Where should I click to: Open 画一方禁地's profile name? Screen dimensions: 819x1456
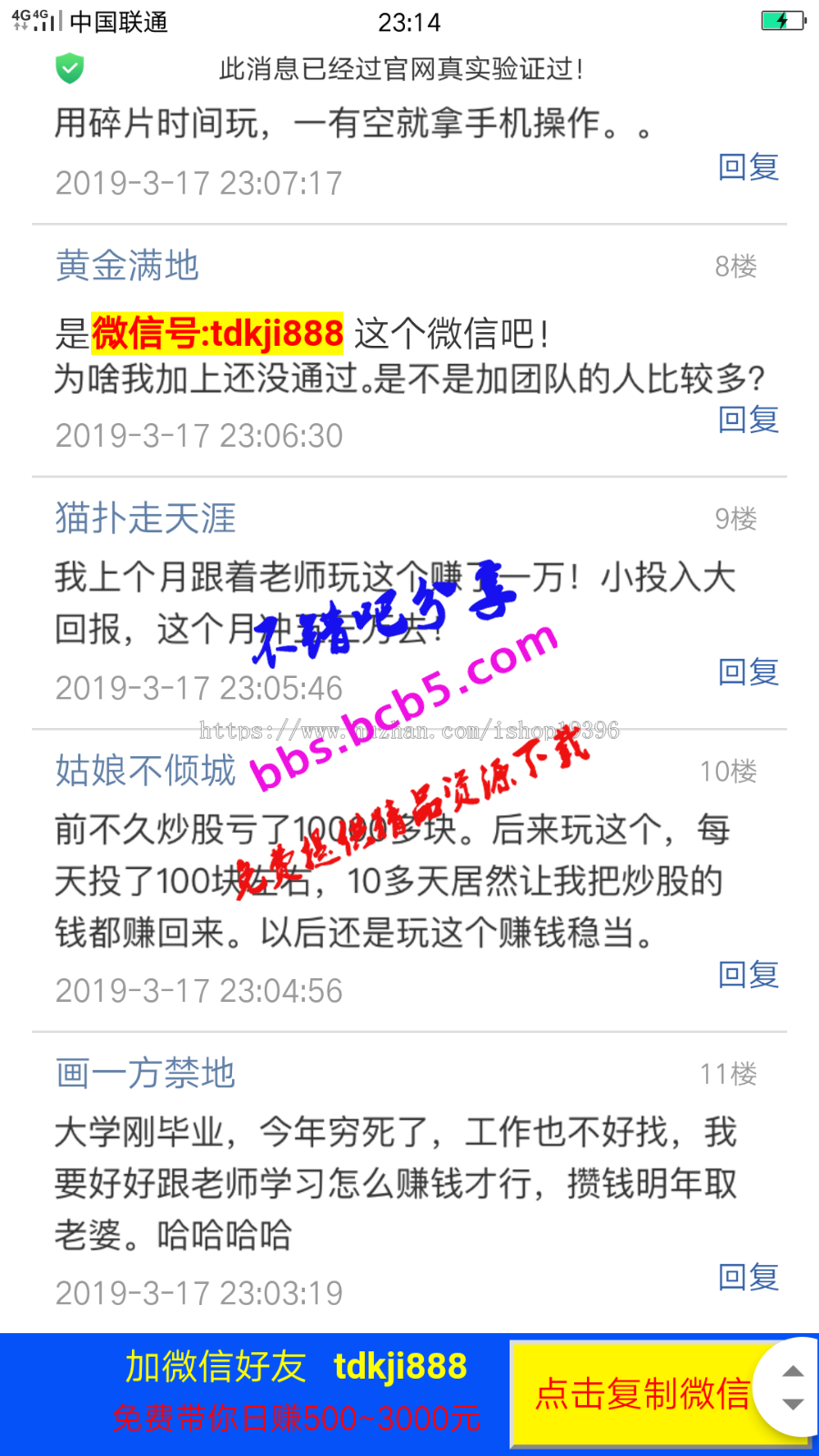pos(146,1074)
